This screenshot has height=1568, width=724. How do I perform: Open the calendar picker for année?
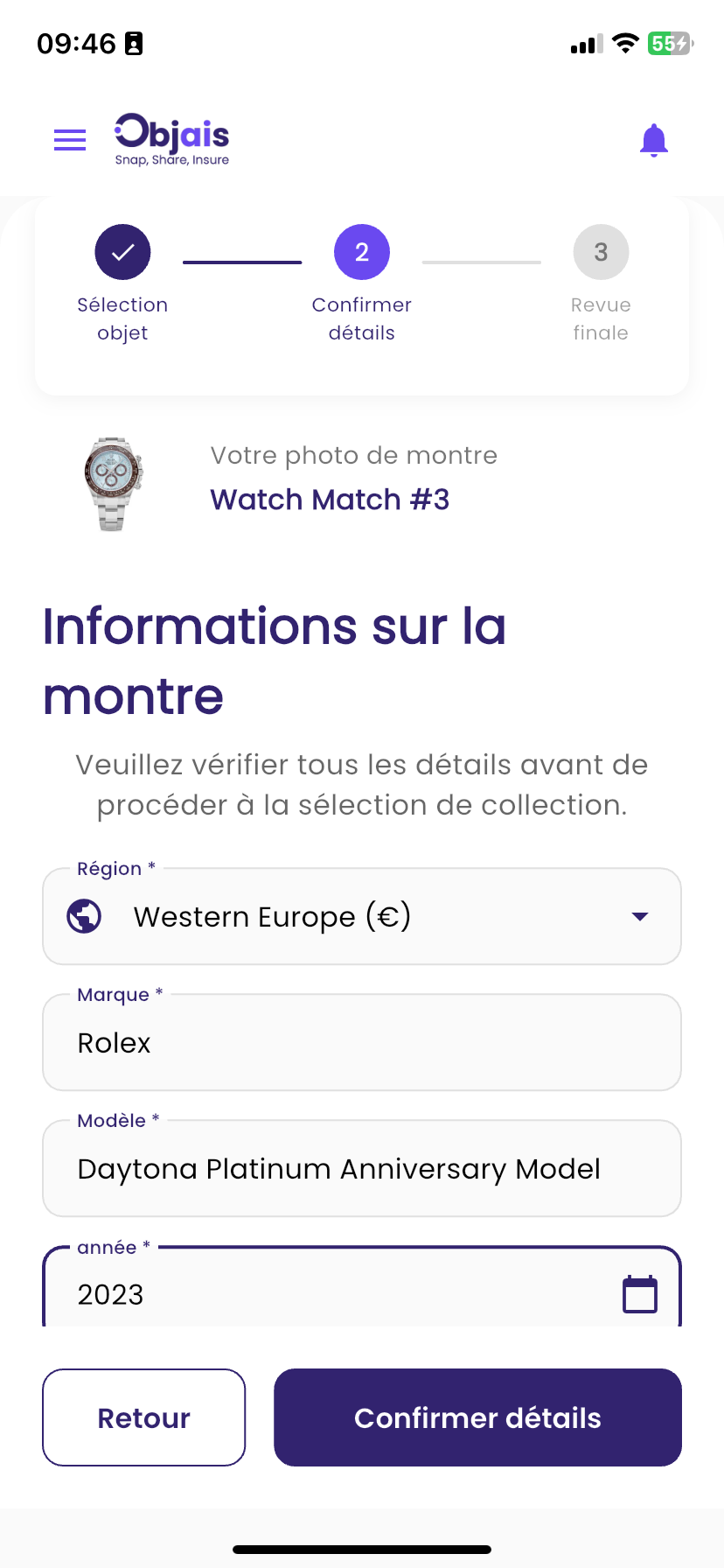[x=640, y=1294]
